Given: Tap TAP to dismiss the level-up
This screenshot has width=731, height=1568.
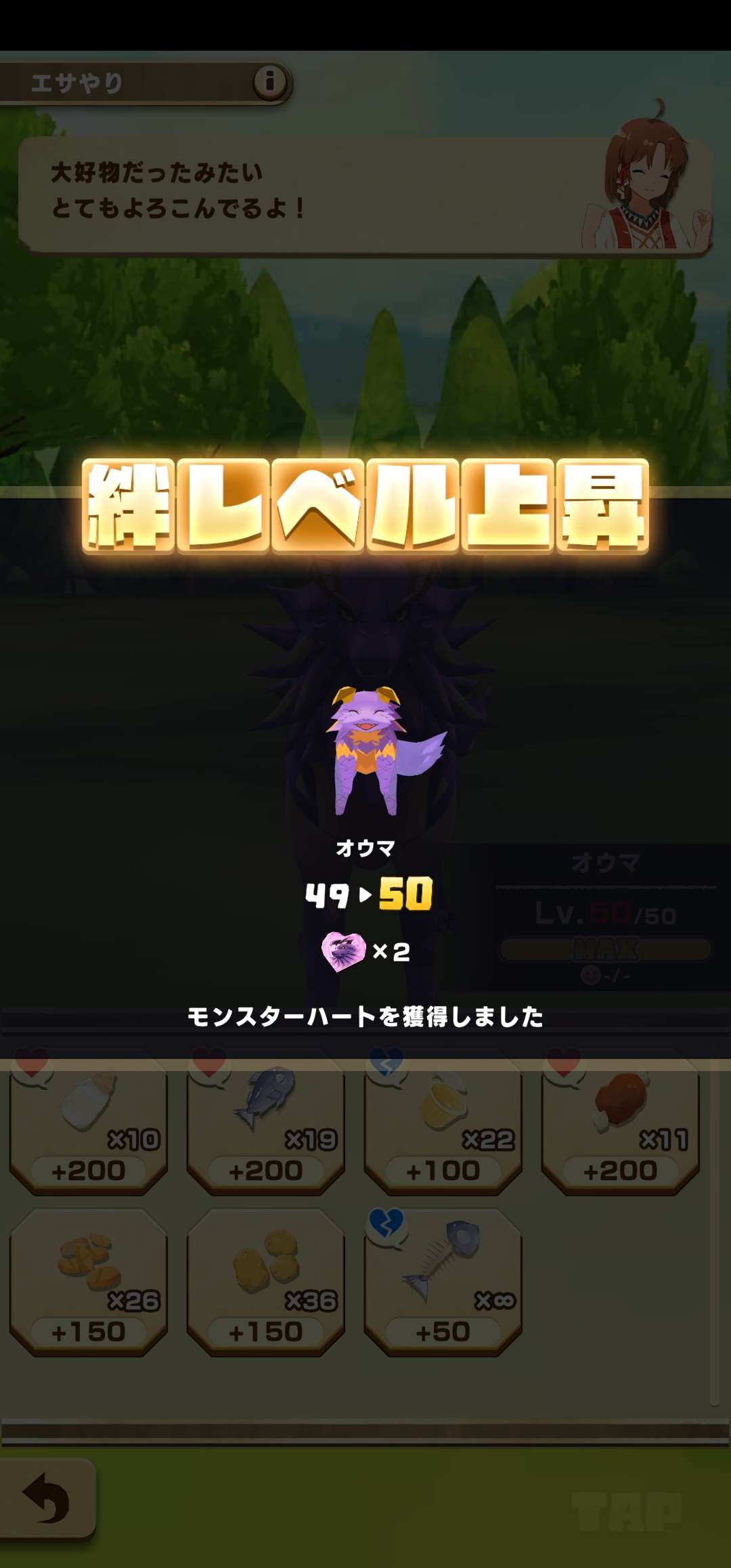Looking at the screenshot, I should 626,1511.
